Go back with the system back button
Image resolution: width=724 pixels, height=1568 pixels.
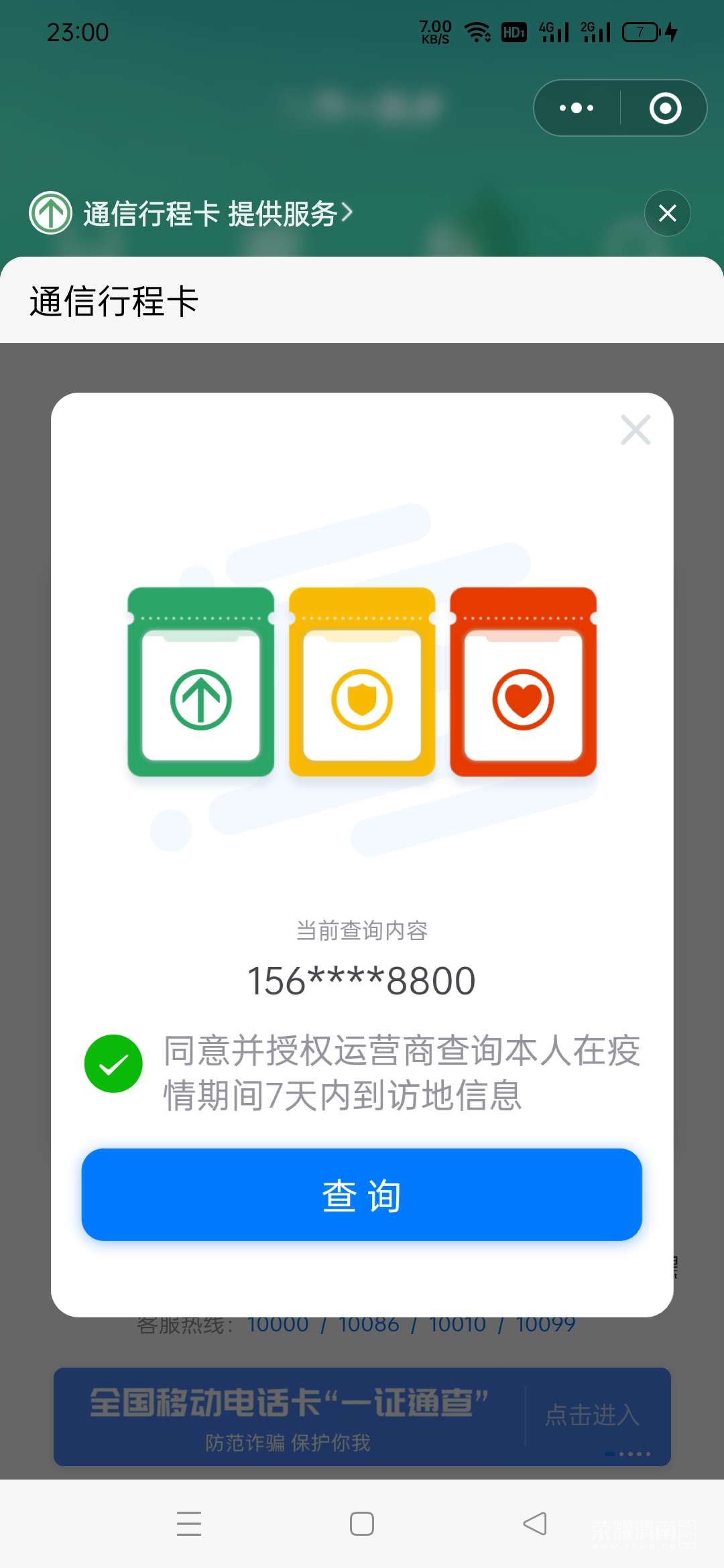pyautogui.click(x=534, y=1524)
